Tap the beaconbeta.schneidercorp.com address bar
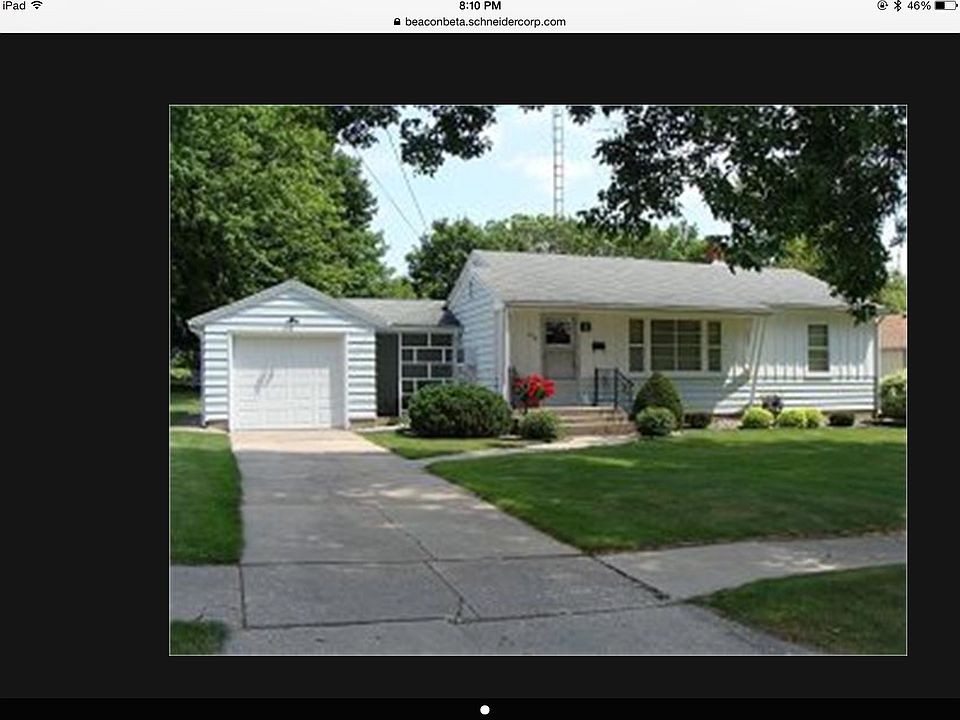 [480, 22]
